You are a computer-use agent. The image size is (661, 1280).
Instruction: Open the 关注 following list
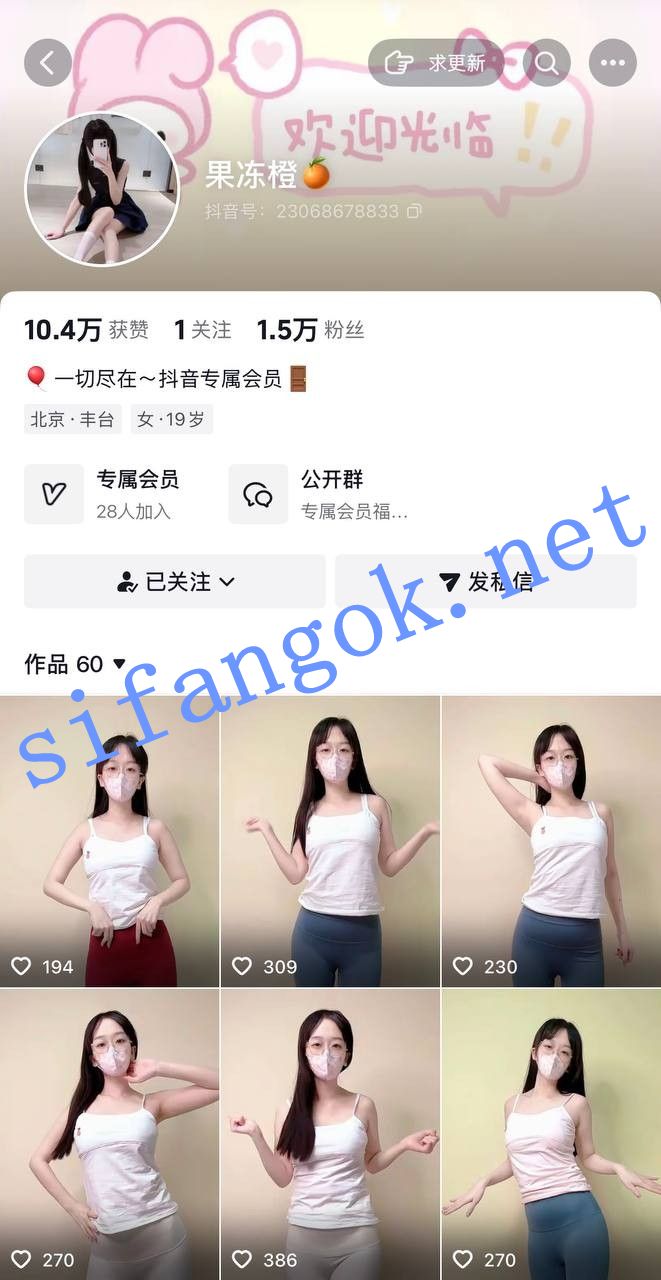point(202,330)
